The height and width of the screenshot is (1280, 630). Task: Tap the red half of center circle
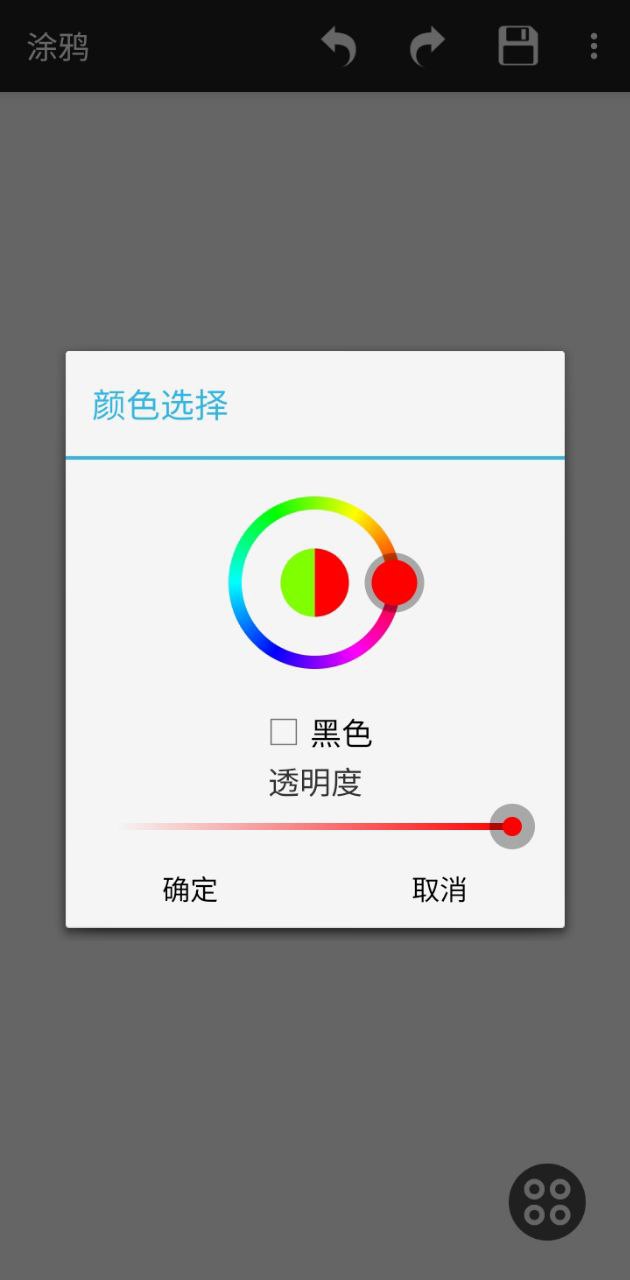pos(332,582)
